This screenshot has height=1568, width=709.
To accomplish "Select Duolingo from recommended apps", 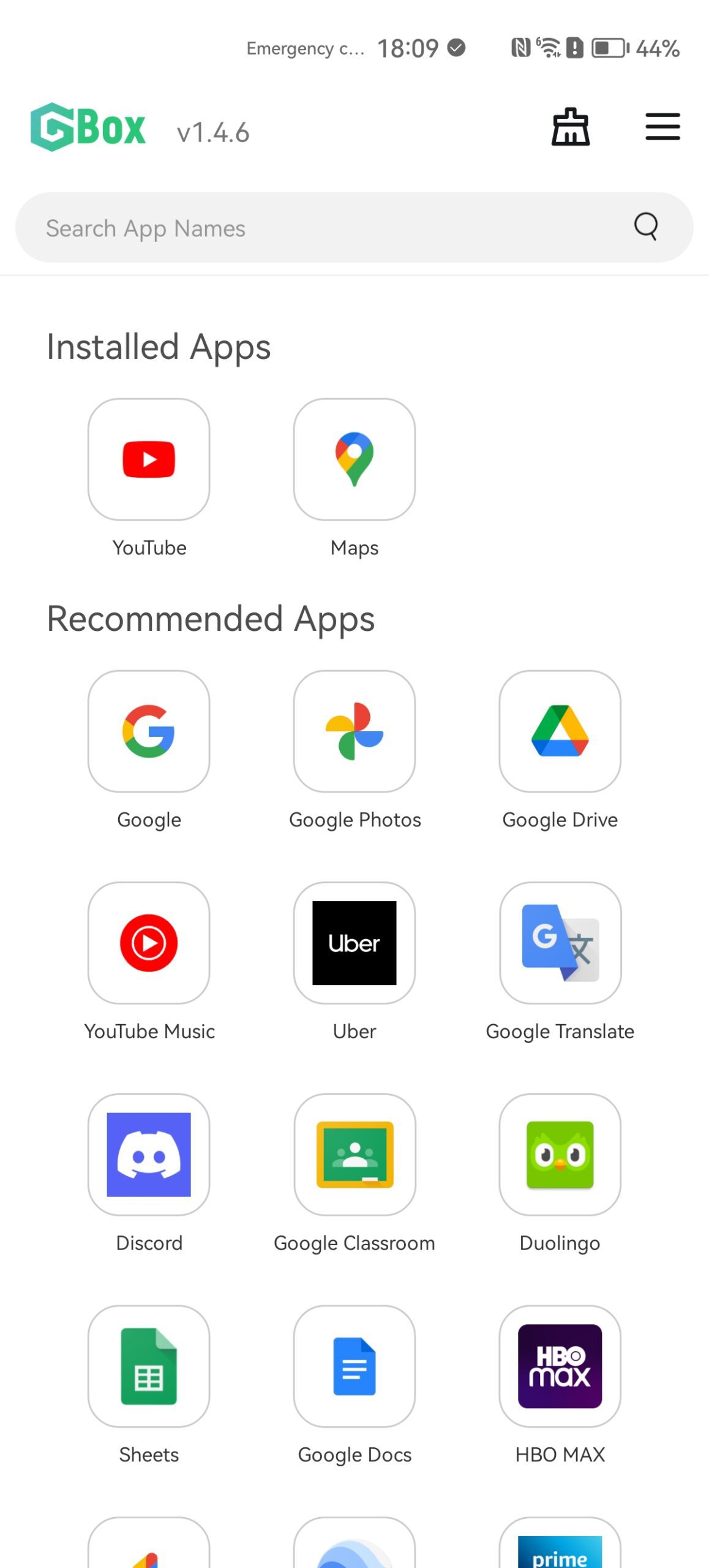I will 560,1155.
